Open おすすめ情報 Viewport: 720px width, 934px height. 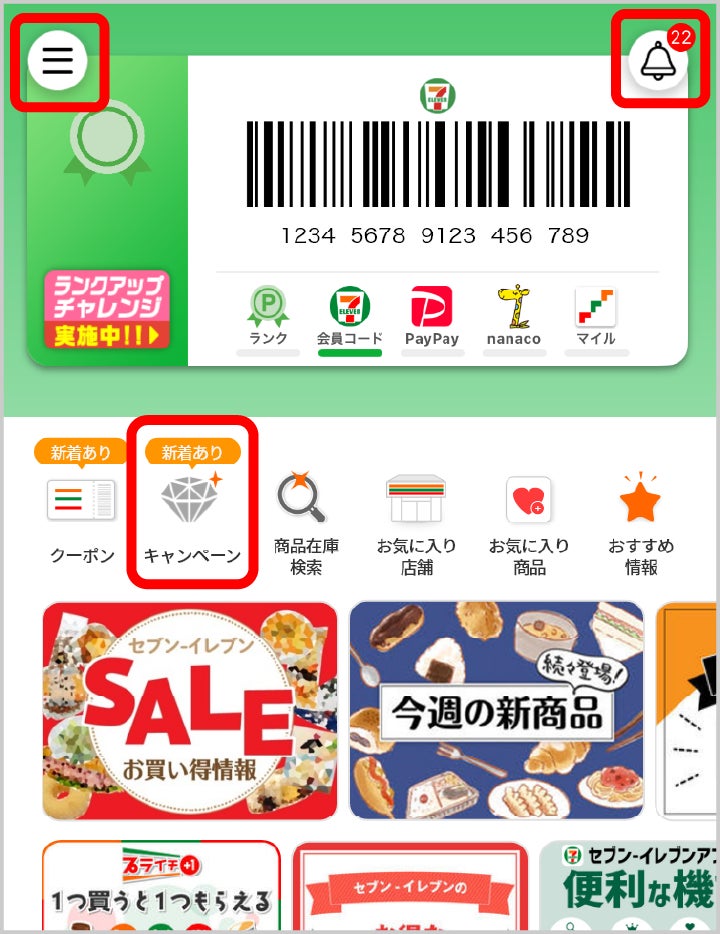[641, 520]
